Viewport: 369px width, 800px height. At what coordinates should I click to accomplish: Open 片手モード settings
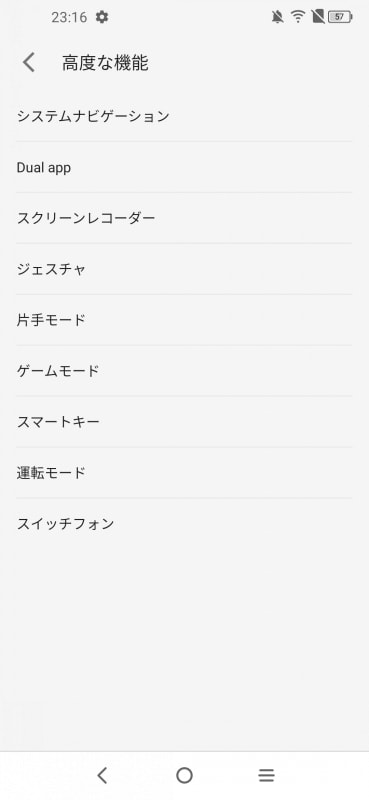click(184, 320)
